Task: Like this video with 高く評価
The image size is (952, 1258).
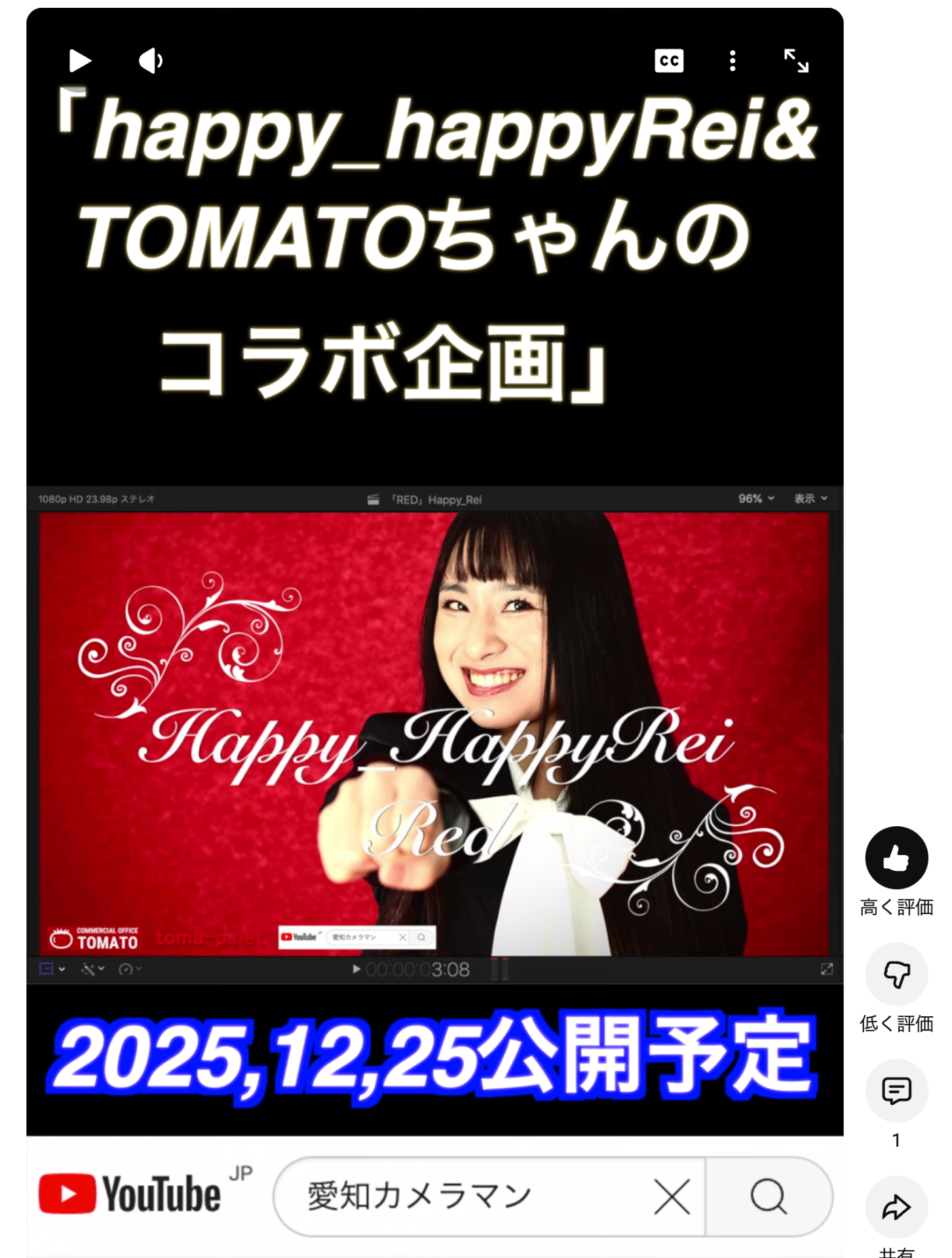Action: click(x=896, y=858)
